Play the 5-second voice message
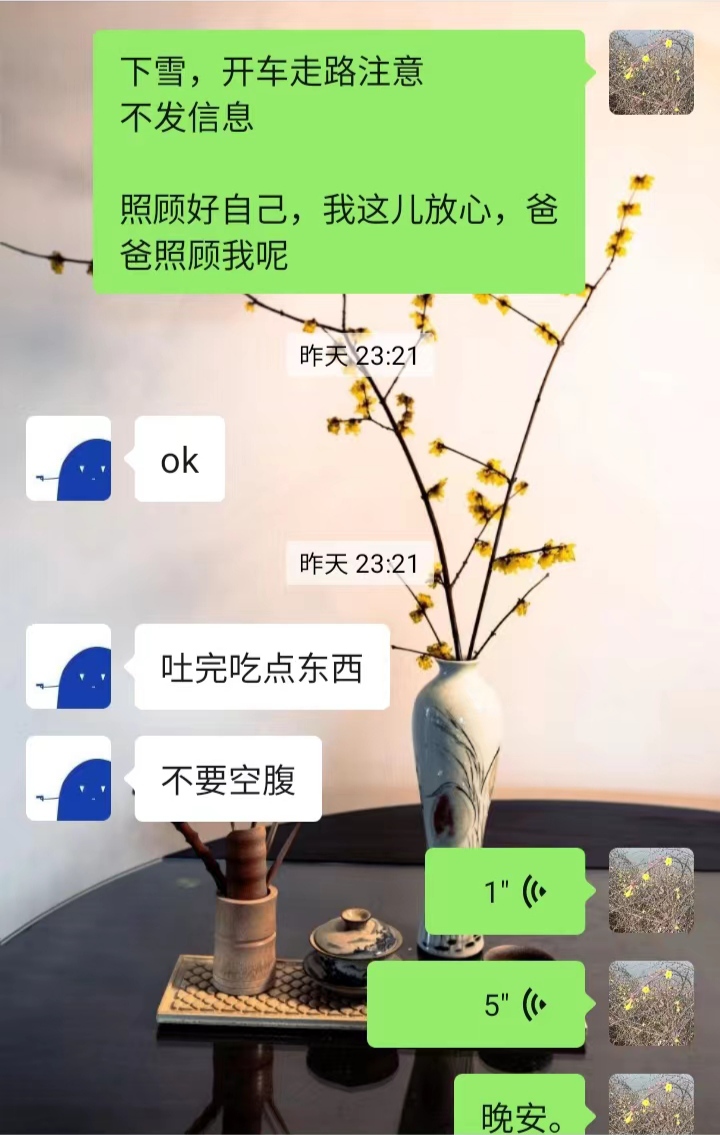The width and height of the screenshot is (720, 1135). pyautogui.click(x=476, y=1004)
